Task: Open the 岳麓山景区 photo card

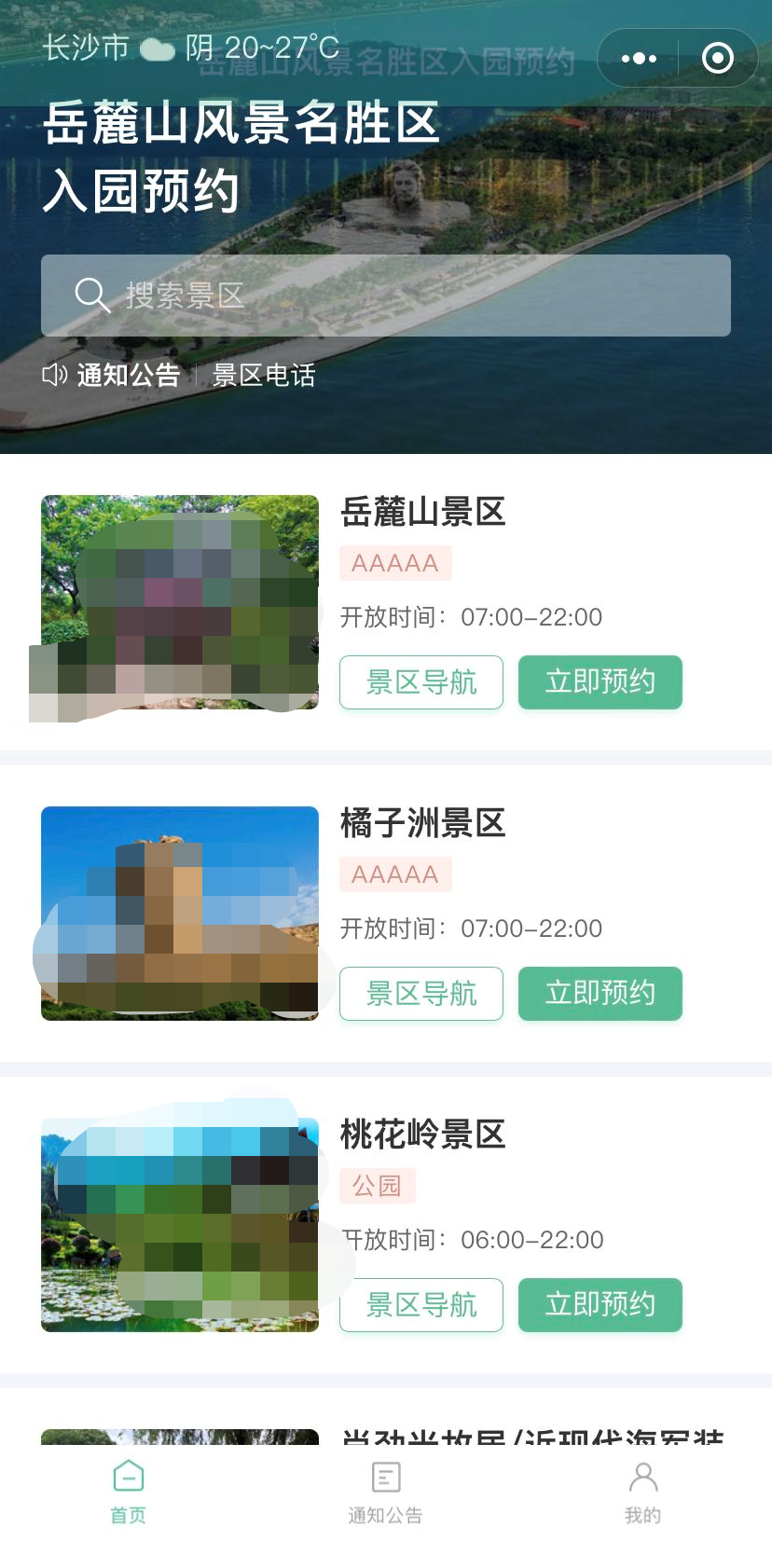Action: 180,602
